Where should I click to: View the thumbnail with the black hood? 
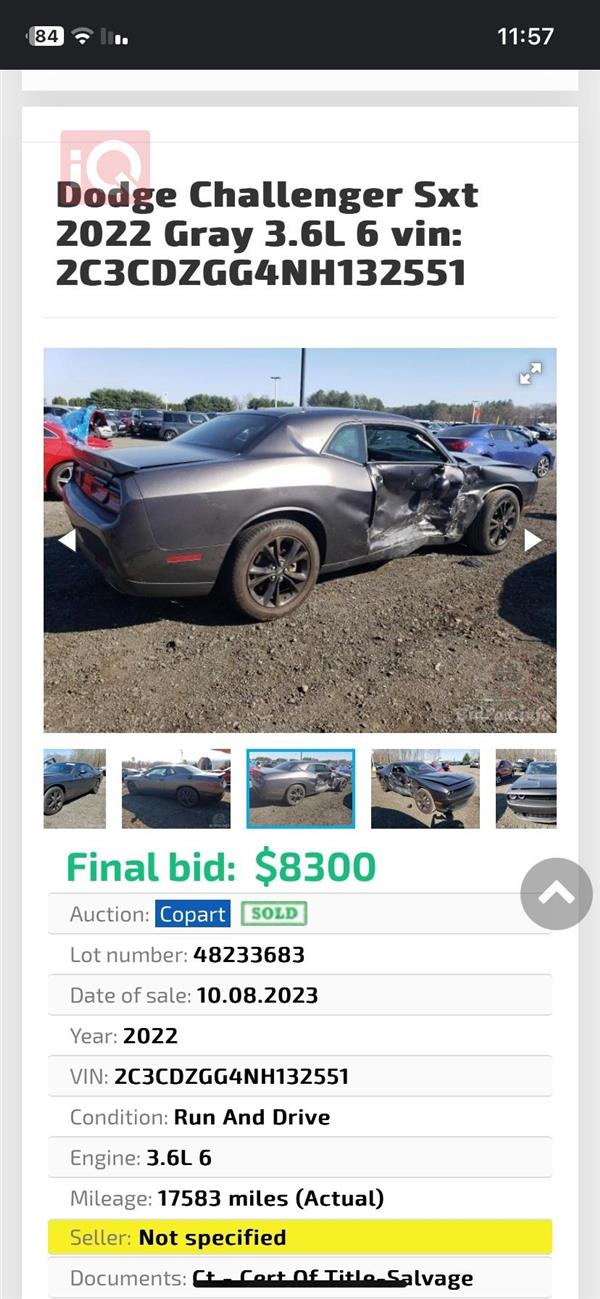pos(425,788)
